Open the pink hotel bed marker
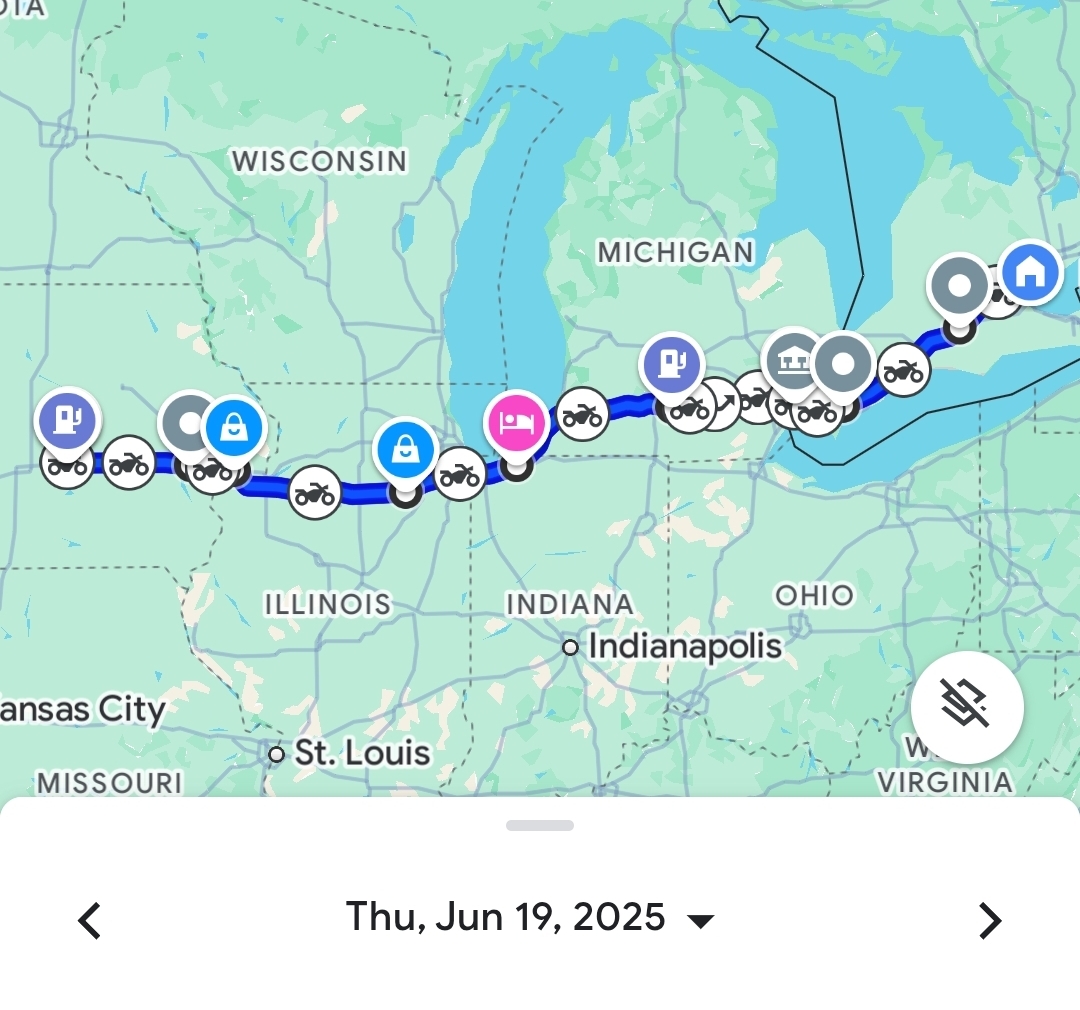The image size is (1080, 1010). (516, 422)
